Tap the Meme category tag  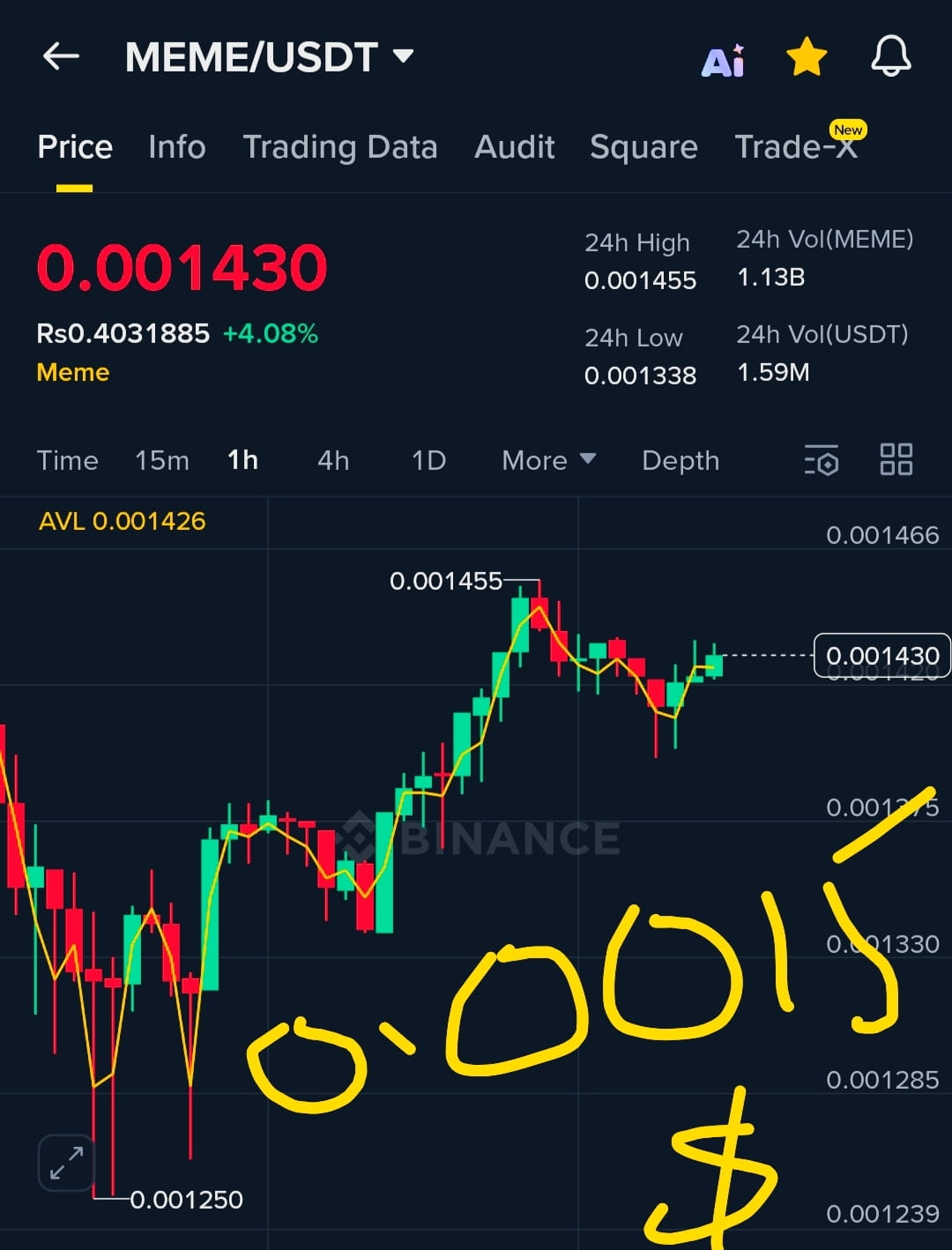[72, 372]
